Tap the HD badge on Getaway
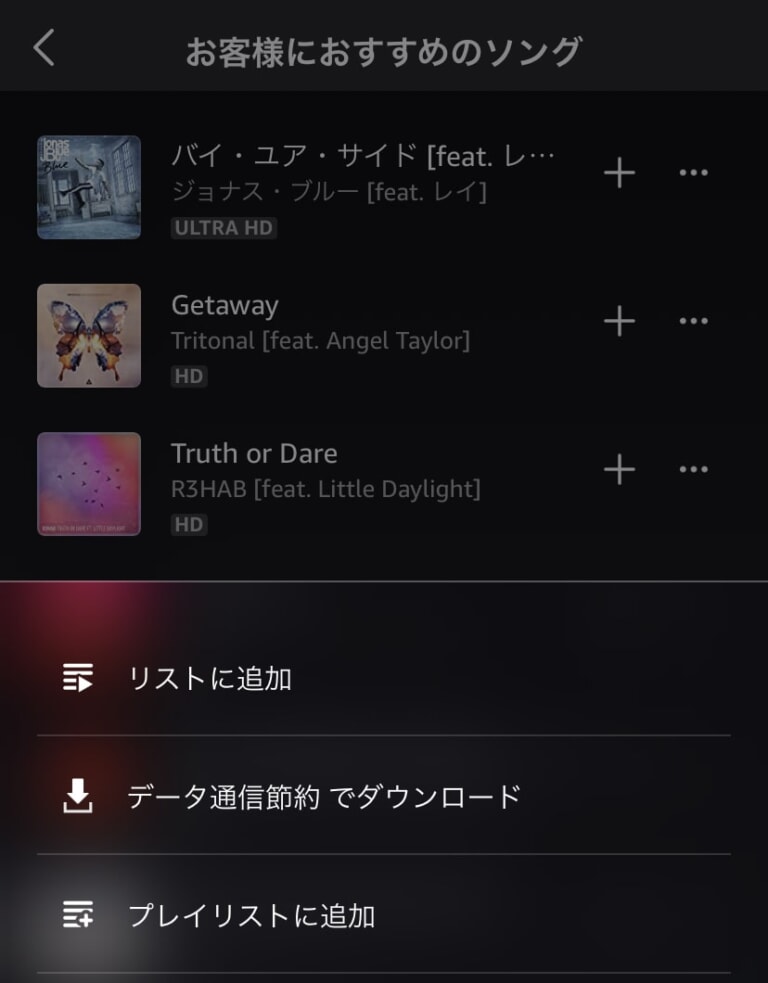This screenshot has height=983, width=768. coord(191,377)
